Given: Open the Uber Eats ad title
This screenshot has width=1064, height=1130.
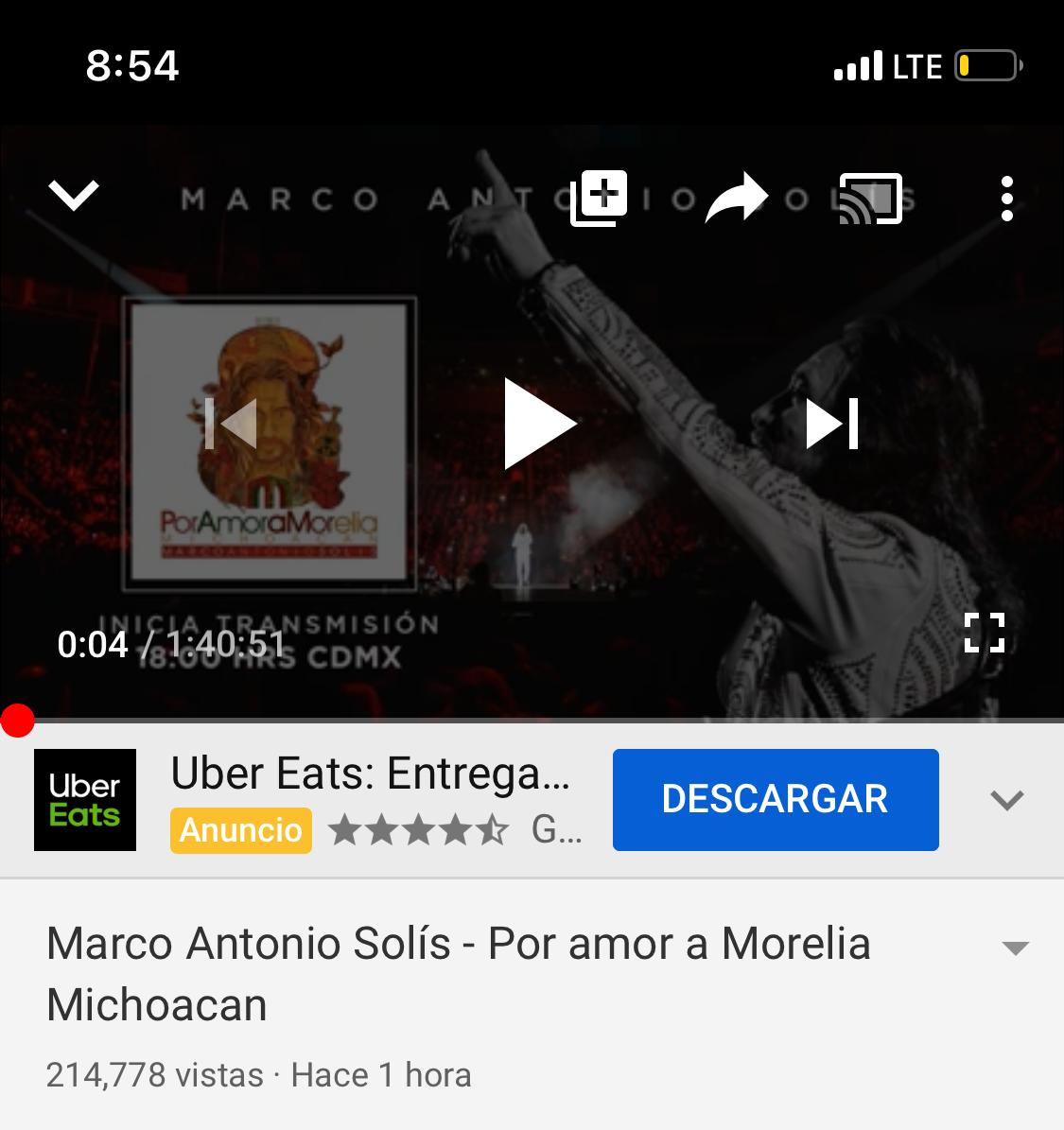Looking at the screenshot, I should tap(371, 774).
